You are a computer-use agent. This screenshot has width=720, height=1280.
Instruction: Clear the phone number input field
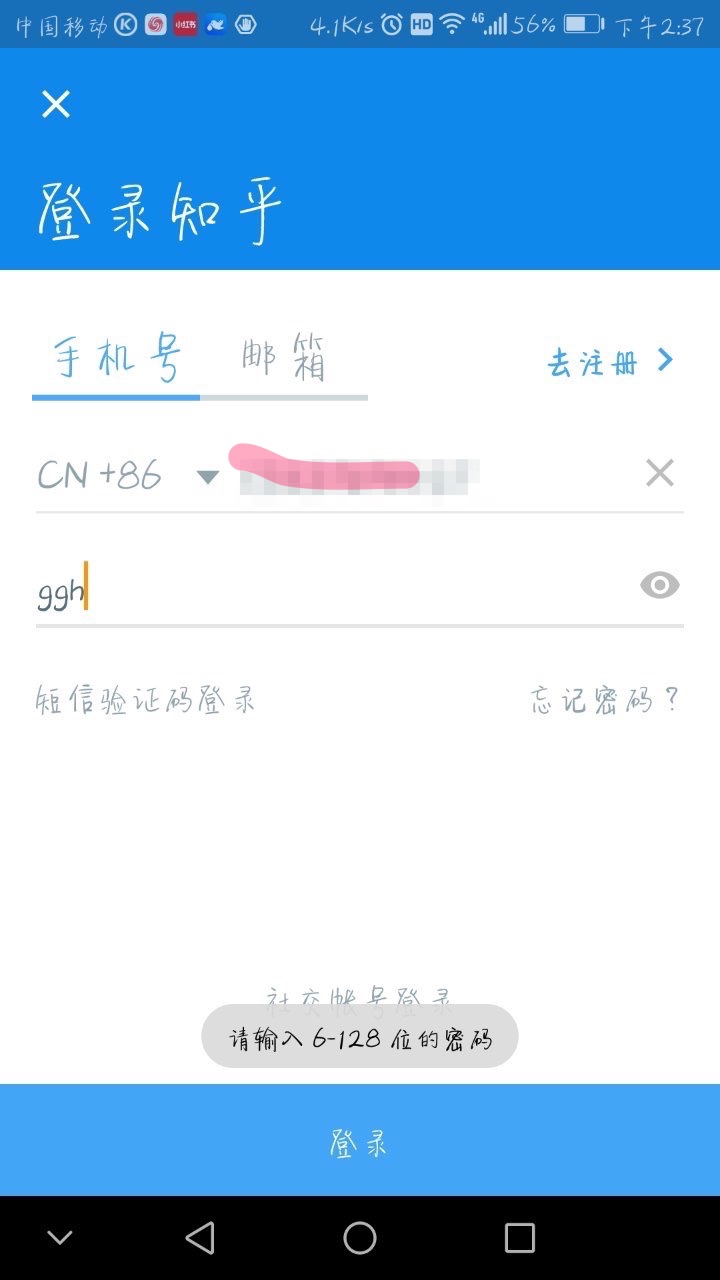(659, 472)
